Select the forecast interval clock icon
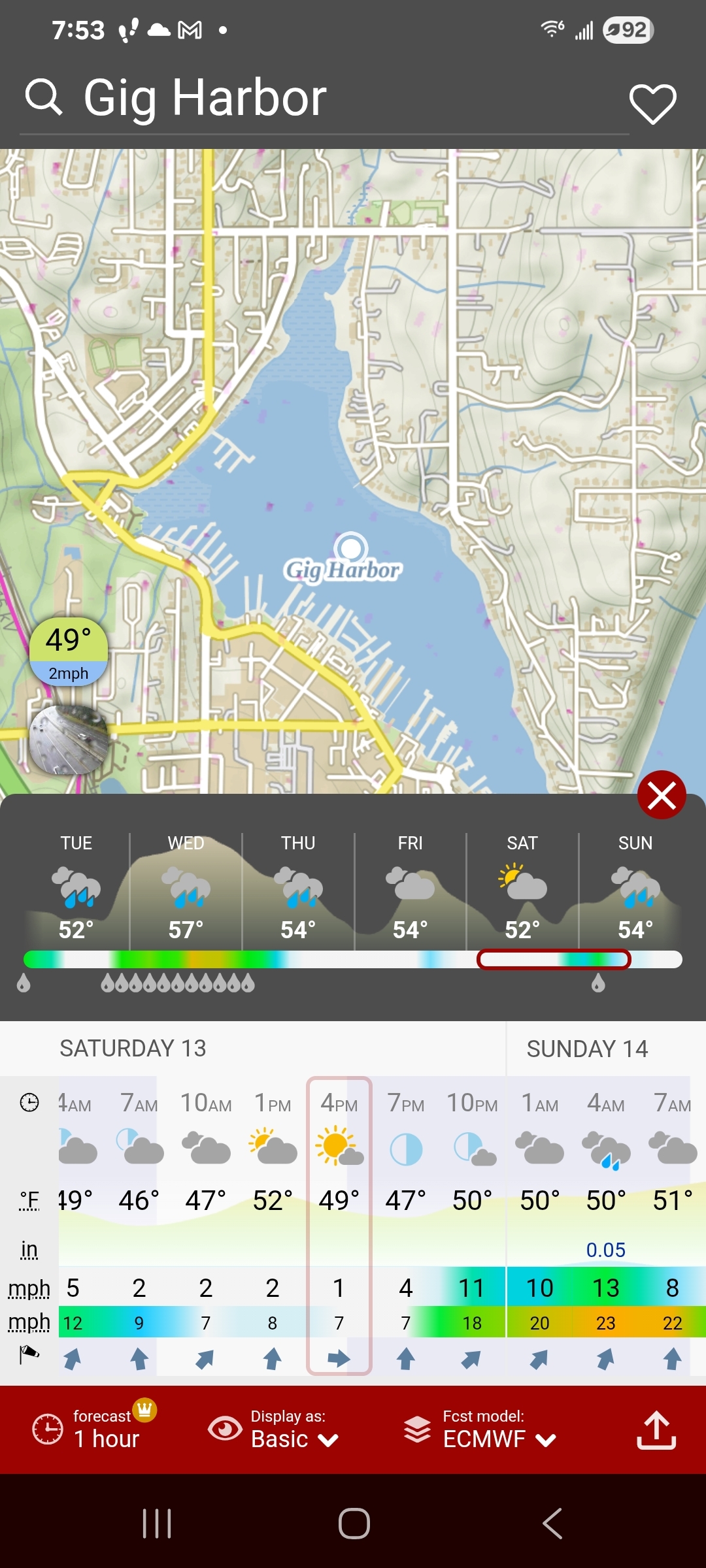 click(x=46, y=1427)
